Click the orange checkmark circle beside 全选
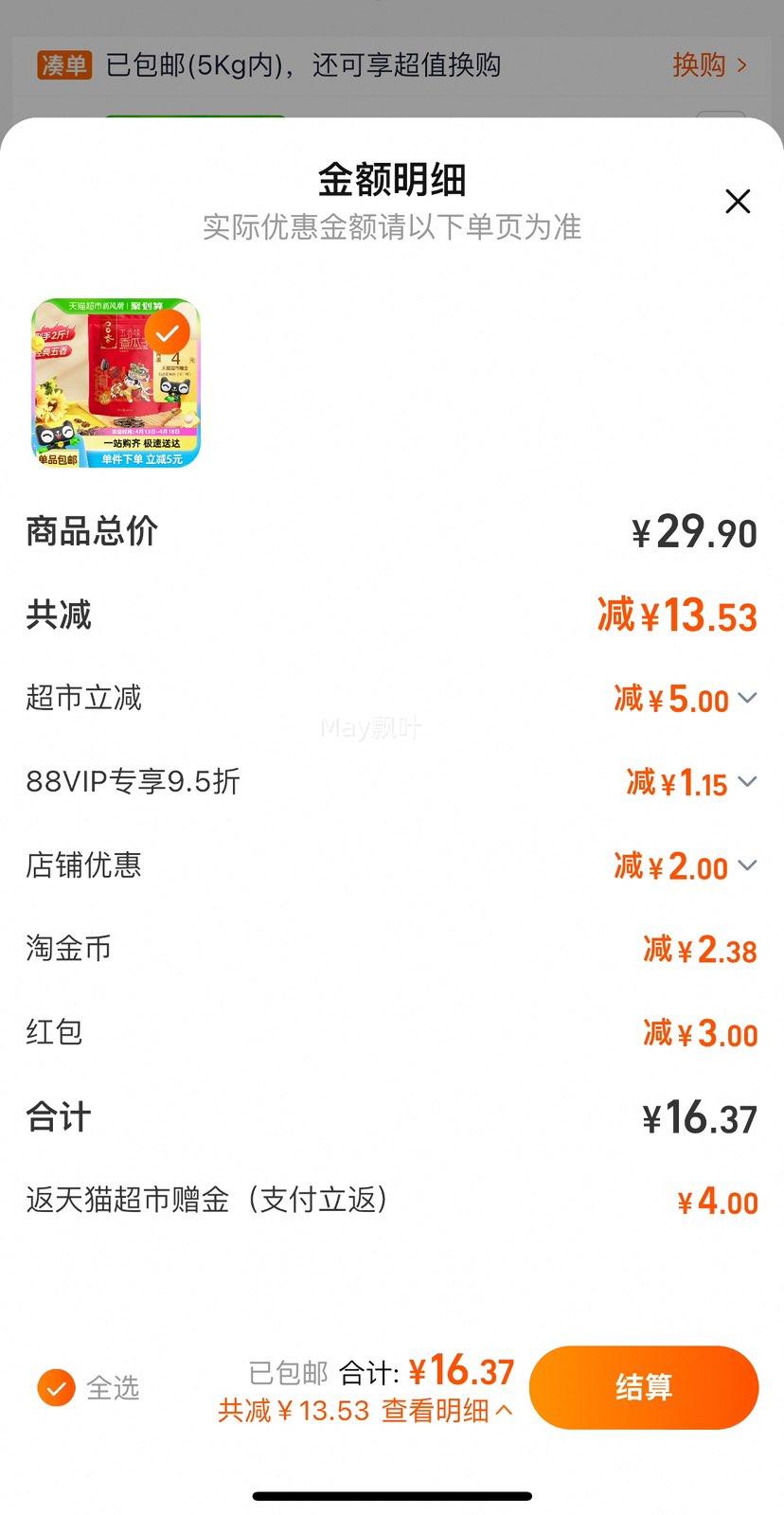This screenshot has height=1515, width=784. 57,1386
